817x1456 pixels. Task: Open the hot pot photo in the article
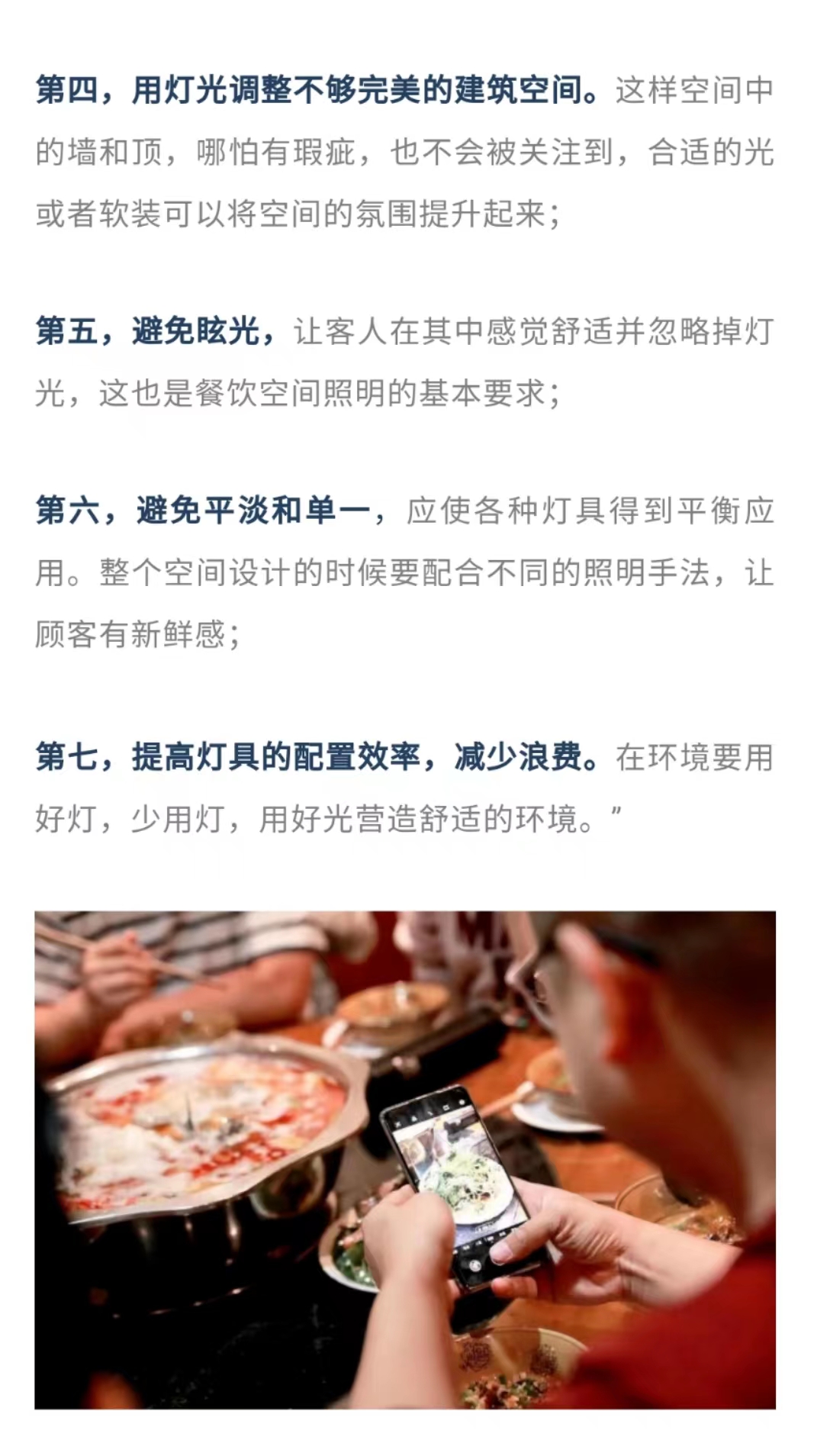[x=404, y=1159]
